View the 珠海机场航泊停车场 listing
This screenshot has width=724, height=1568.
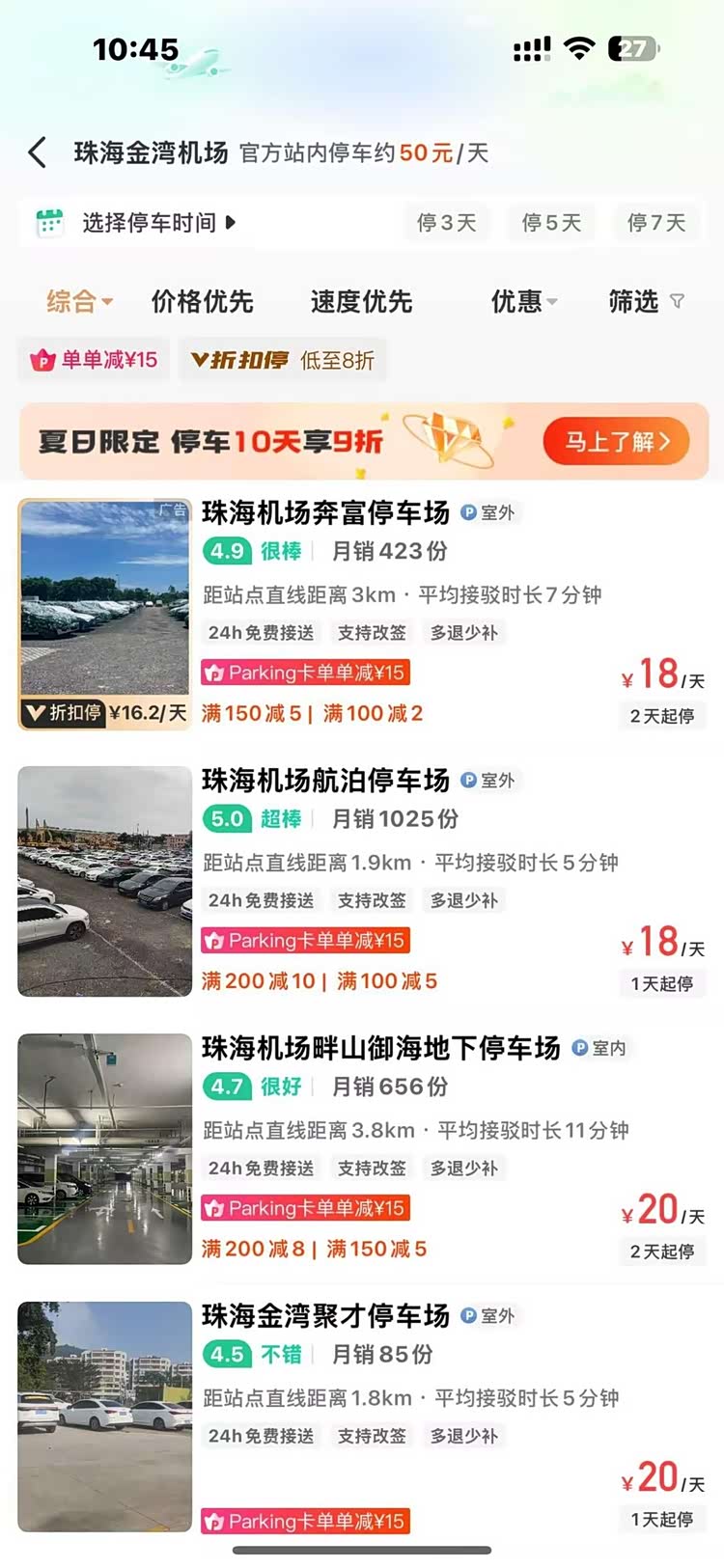pos(325,781)
